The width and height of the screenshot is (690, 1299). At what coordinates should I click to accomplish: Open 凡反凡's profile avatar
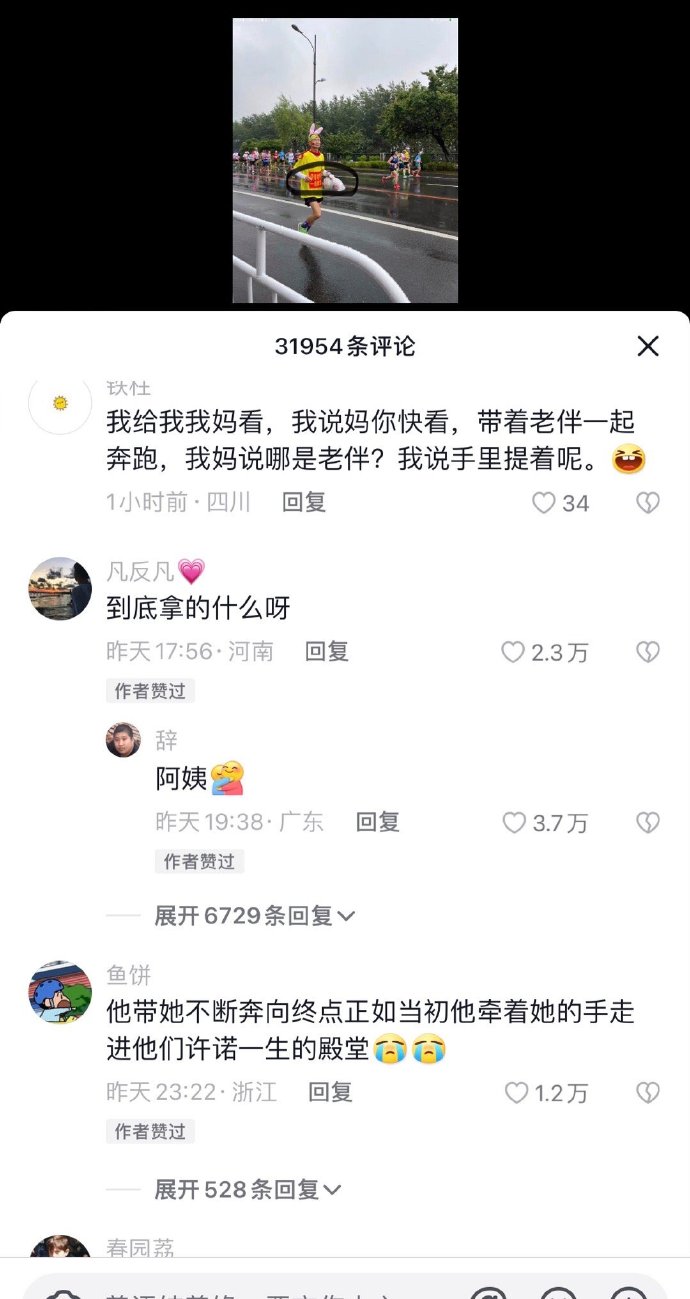point(60,588)
